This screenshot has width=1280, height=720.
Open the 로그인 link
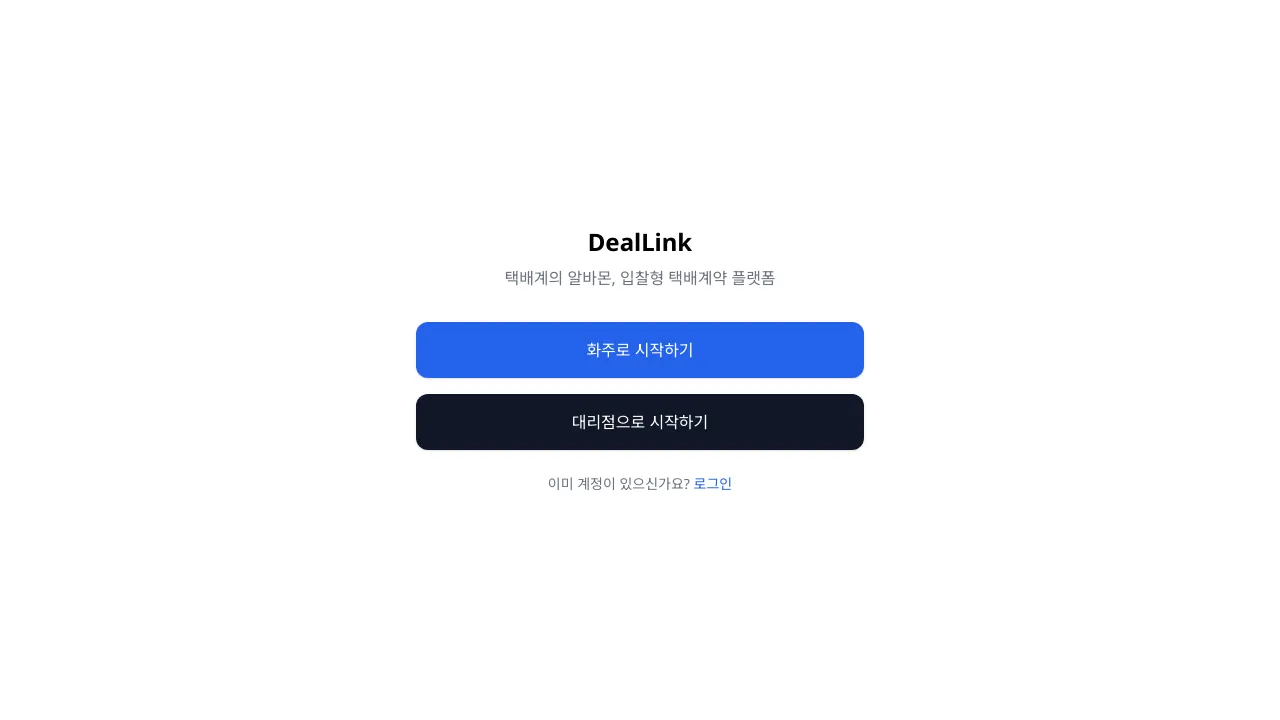(x=712, y=483)
